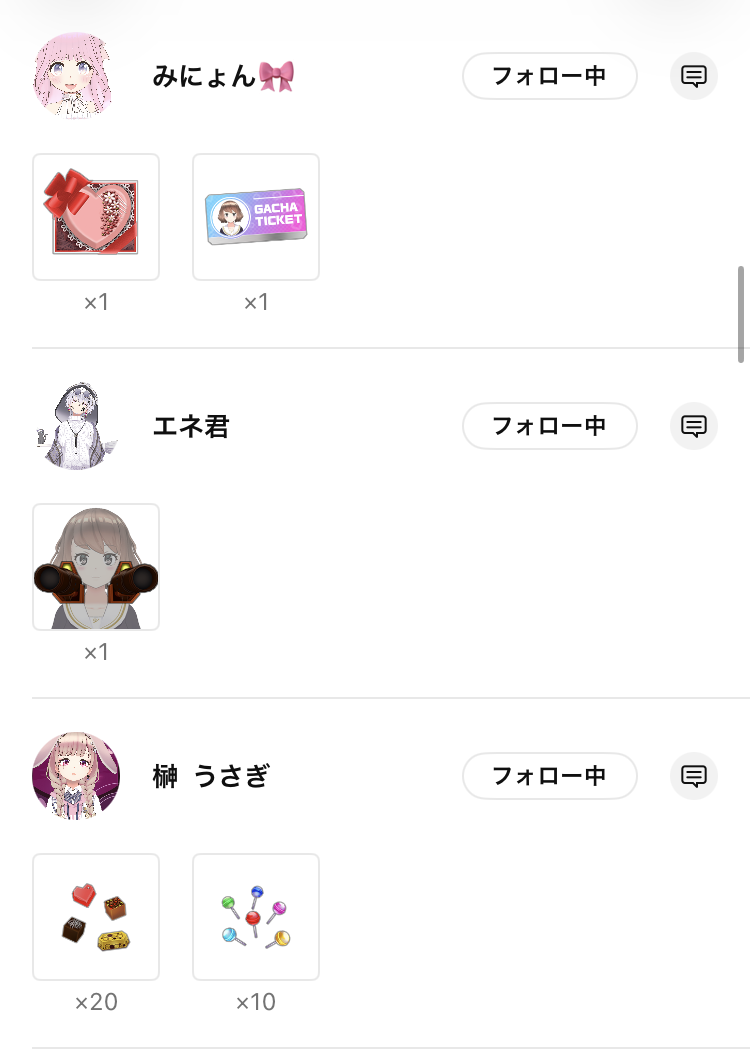Open 榊 うさぎ's profile avatar

[76, 776]
